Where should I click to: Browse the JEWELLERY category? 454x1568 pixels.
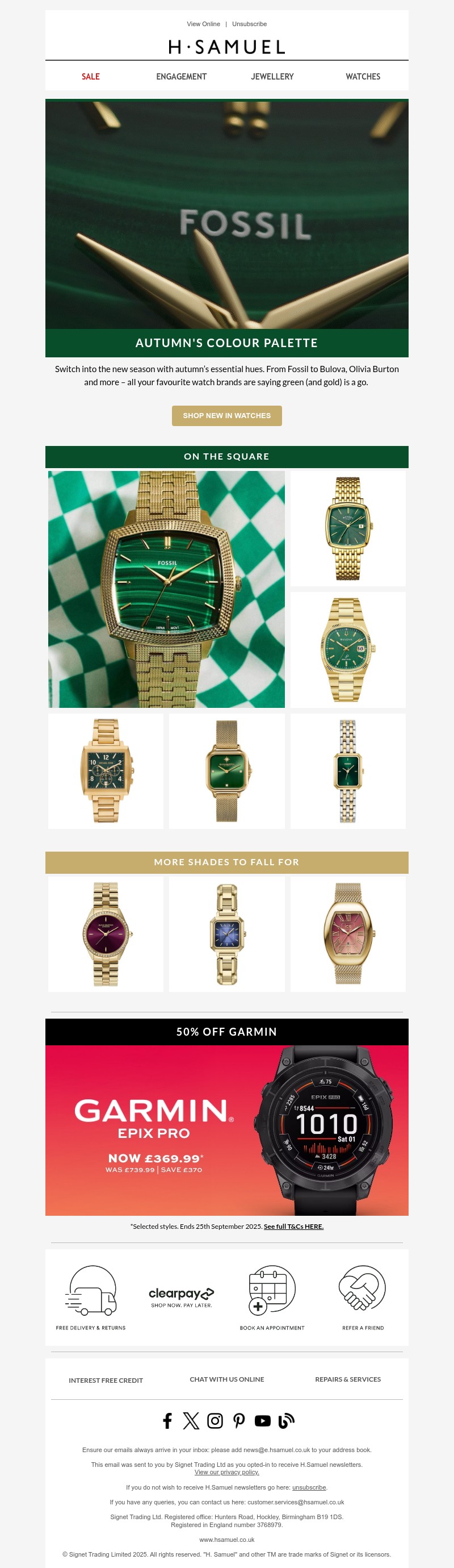(272, 77)
